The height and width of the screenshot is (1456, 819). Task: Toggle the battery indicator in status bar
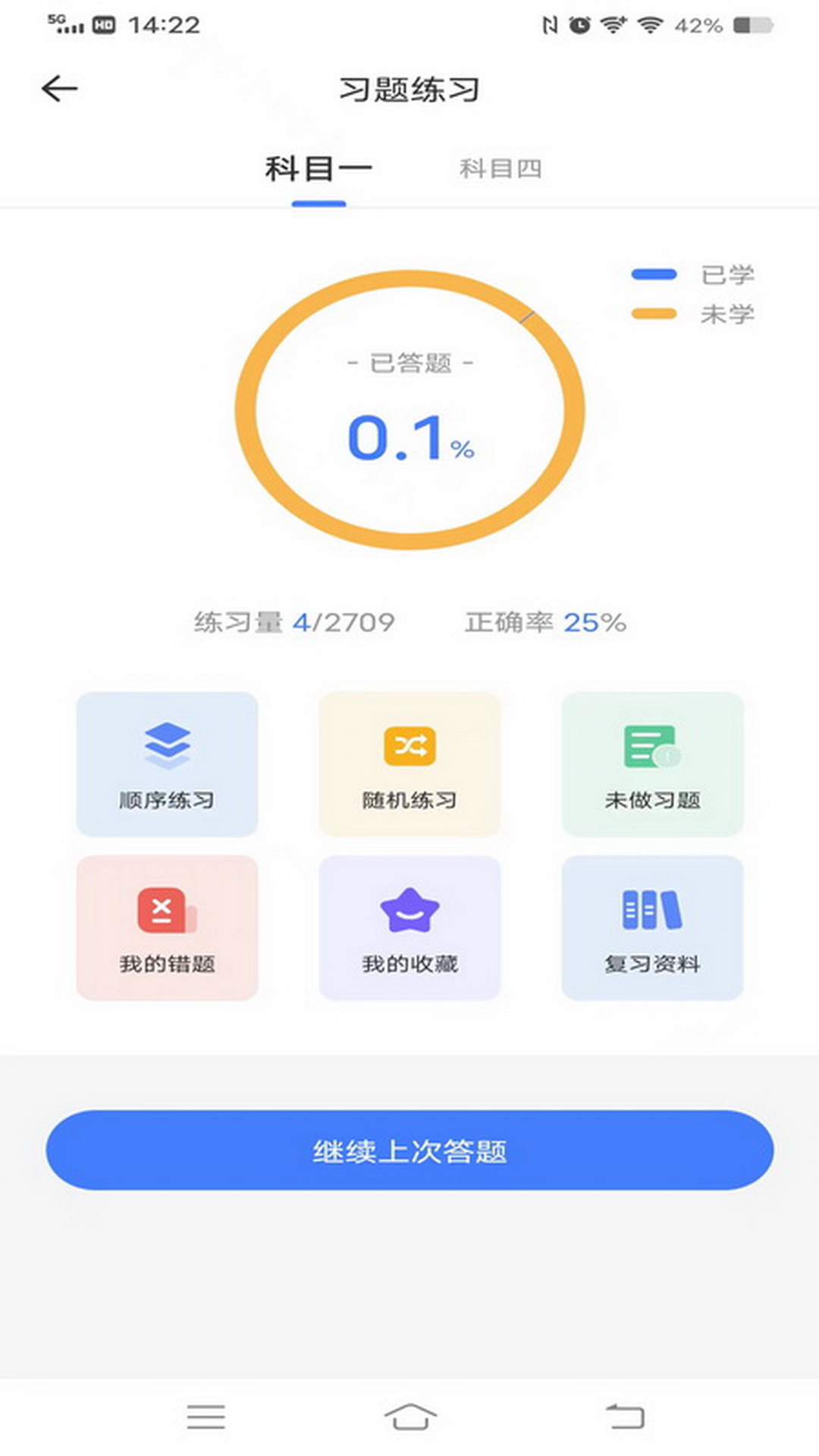click(x=747, y=25)
